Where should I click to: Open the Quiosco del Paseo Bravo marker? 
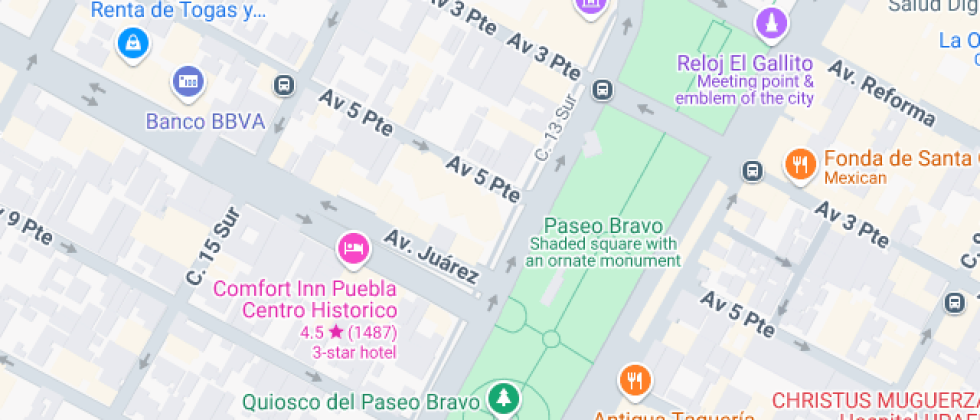(x=501, y=399)
